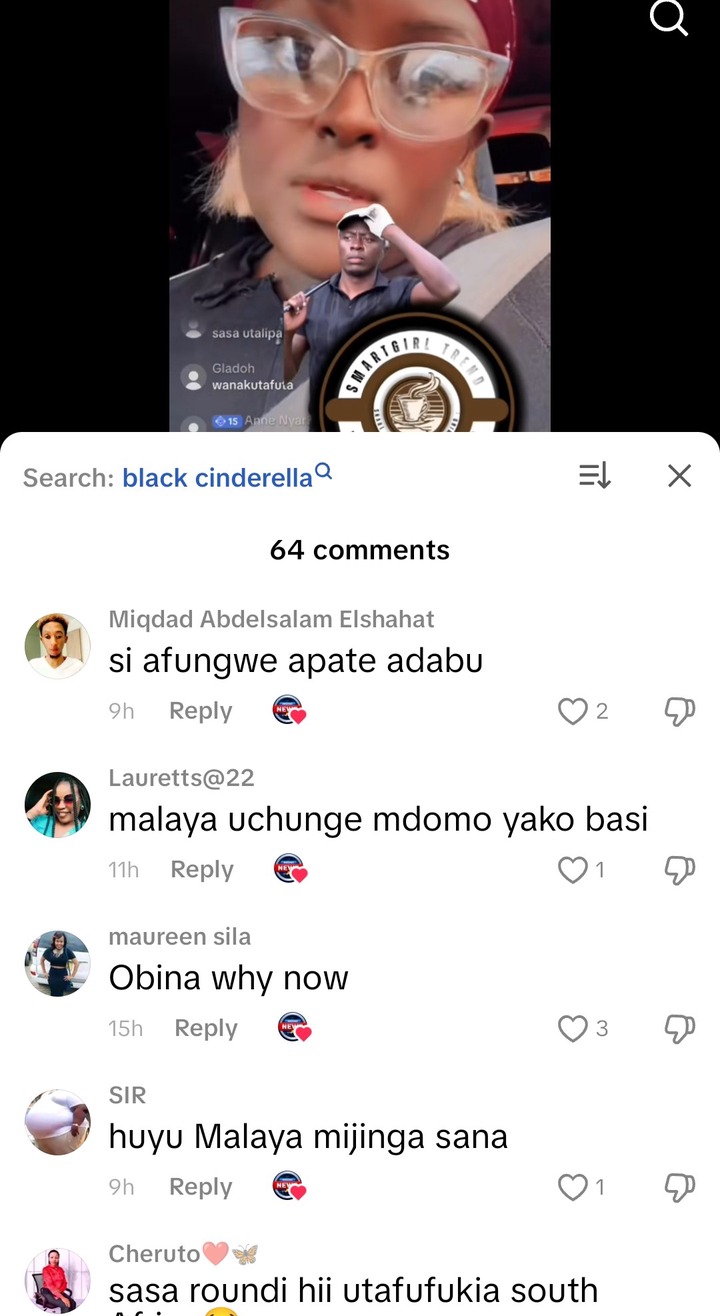Open Miqdad Abdelsalam Elshahat's profile picture
This screenshot has height=1316, width=720.
click(57, 646)
